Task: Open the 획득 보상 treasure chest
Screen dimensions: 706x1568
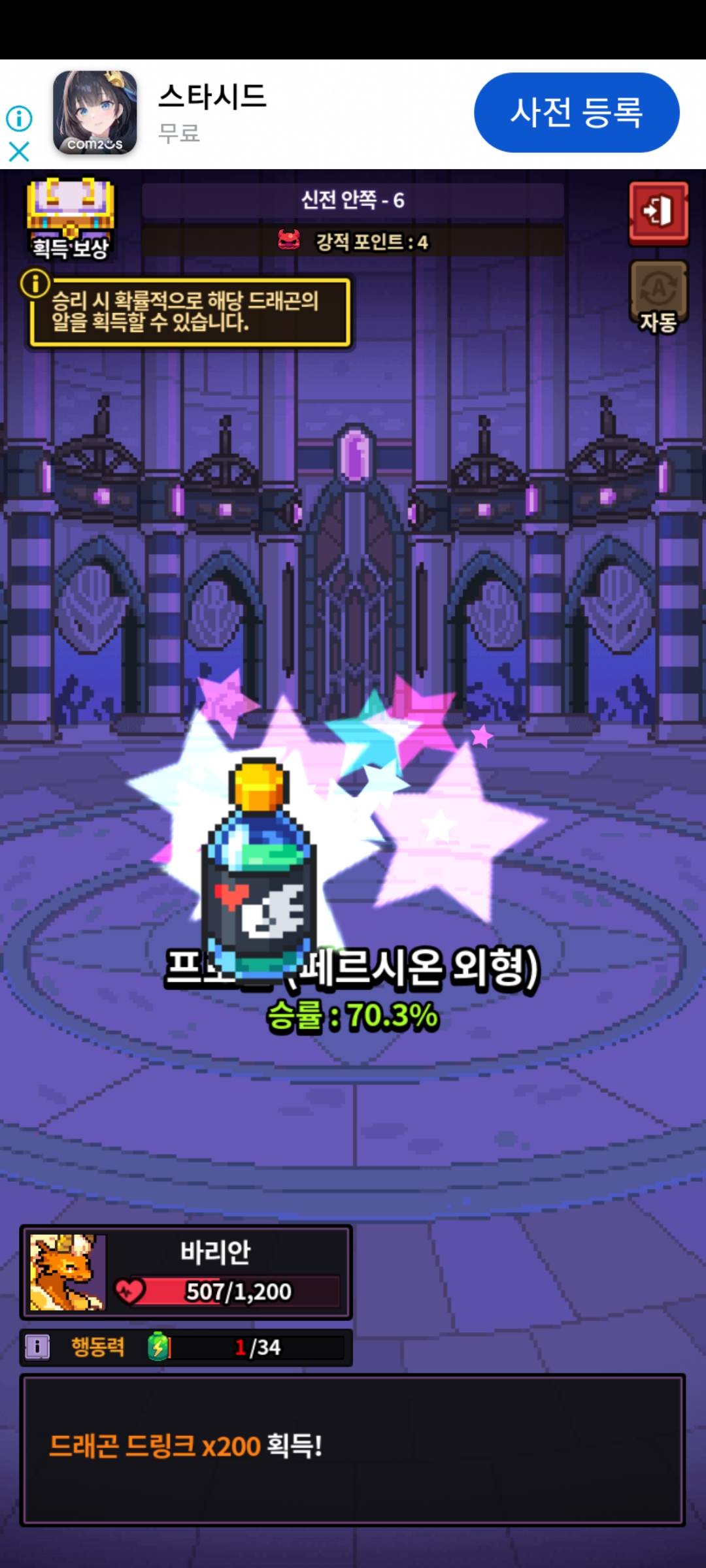Action: click(x=70, y=217)
